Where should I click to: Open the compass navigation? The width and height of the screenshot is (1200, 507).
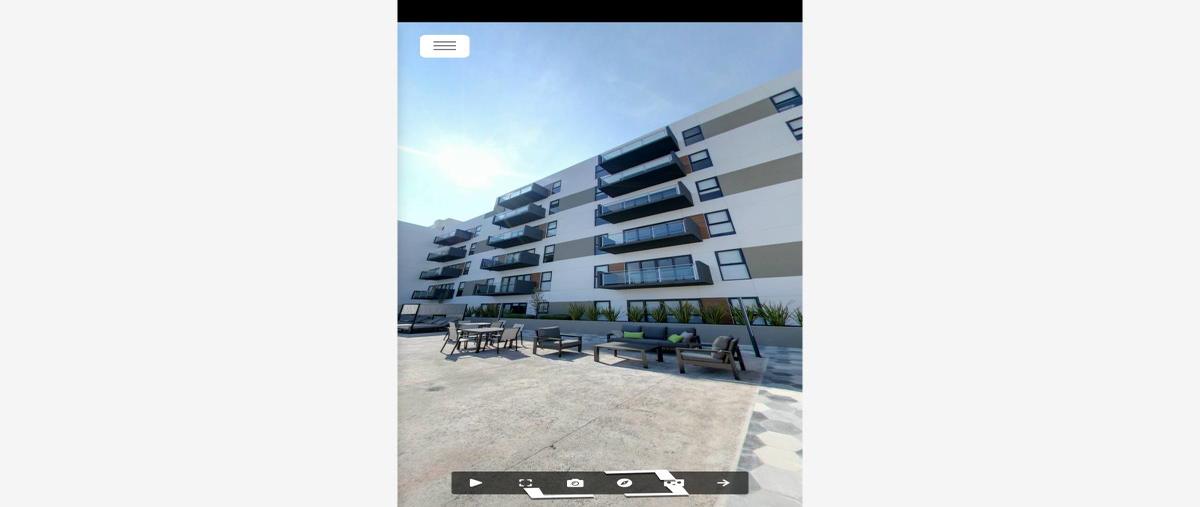[x=624, y=483]
